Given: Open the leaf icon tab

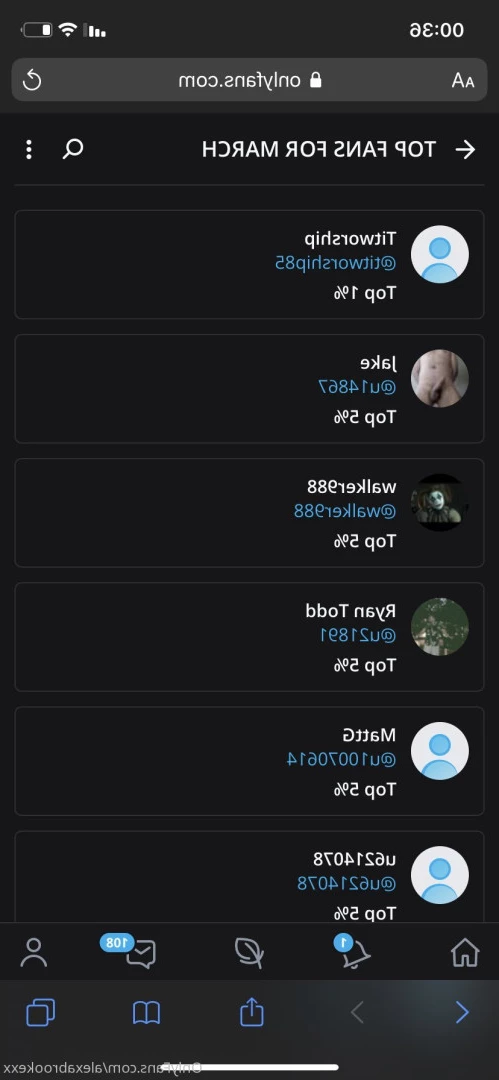Looking at the screenshot, I should click(249, 953).
